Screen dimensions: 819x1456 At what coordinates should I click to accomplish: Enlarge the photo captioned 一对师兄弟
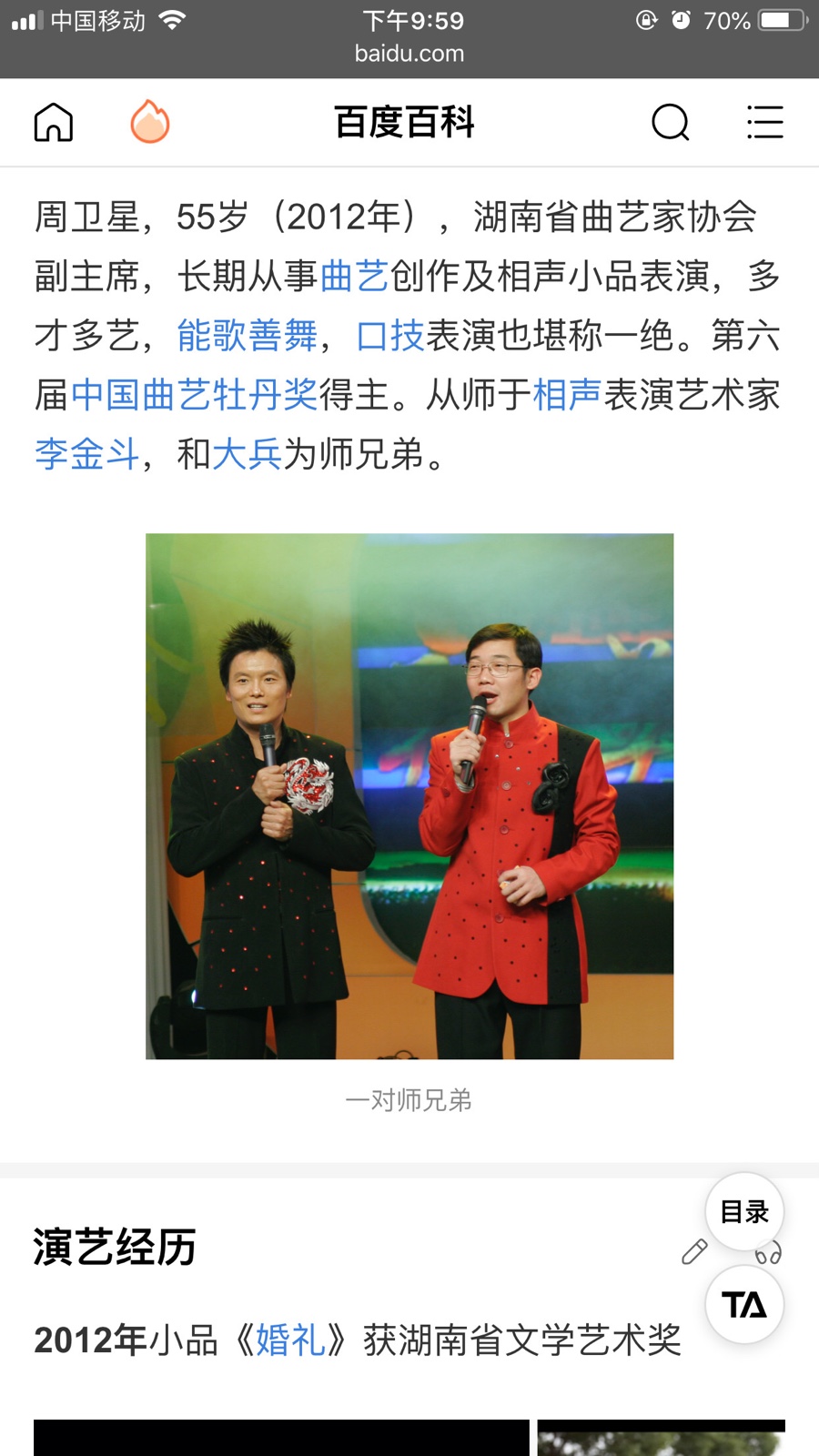coord(409,796)
